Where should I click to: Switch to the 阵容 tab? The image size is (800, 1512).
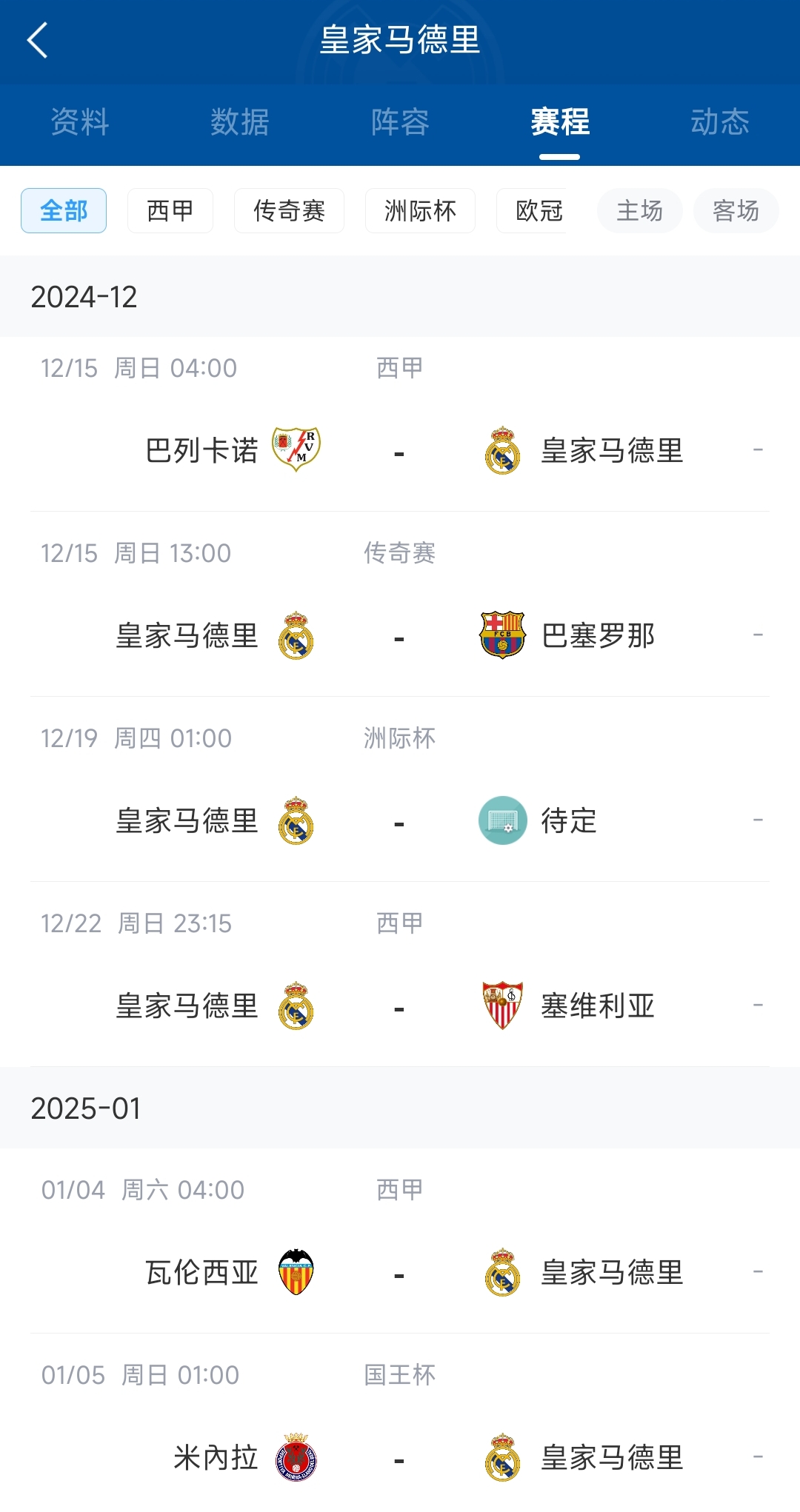click(x=400, y=122)
